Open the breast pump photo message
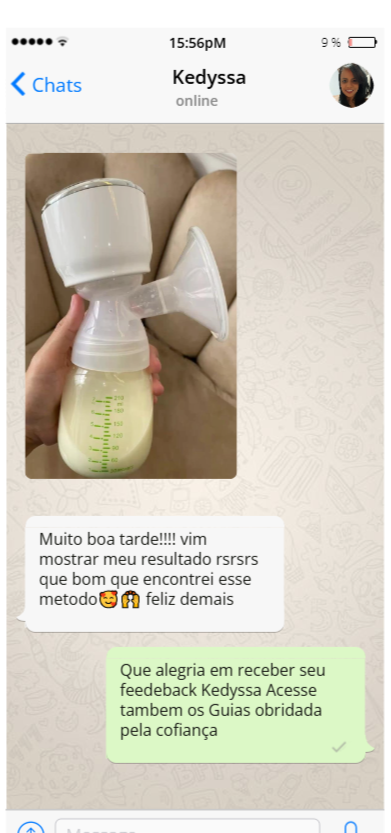Image resolution: width=391 pixels, height=833 pixels. [131, 316]
